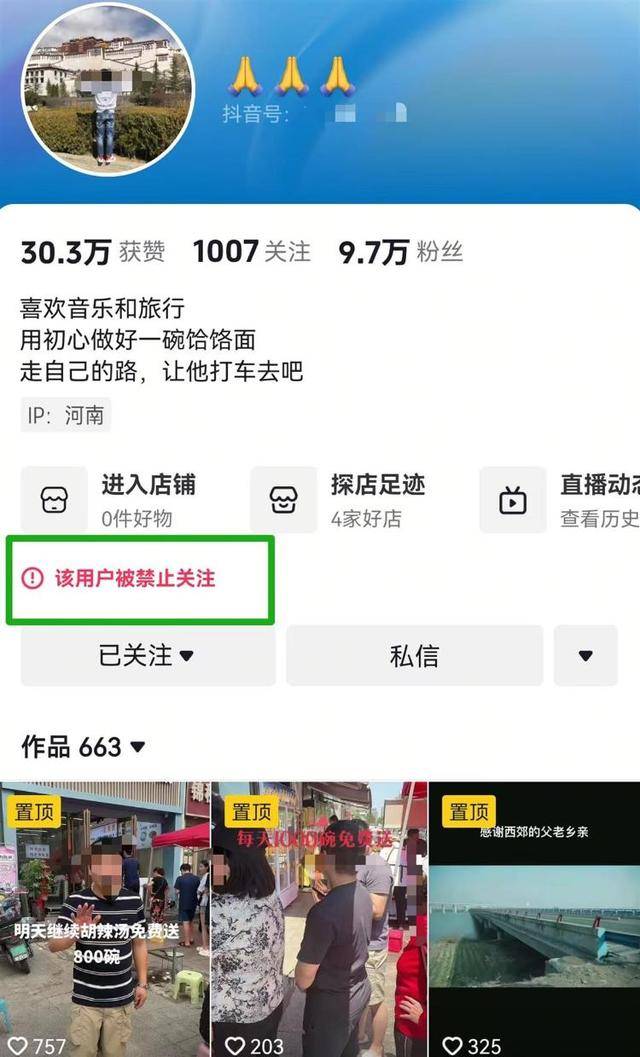Image resolution: width=640 pixels, height=1057 pixels.
Task: Open pinned bridge video with 325 likes
Action: pyautogui.click(x=534, y=920)
